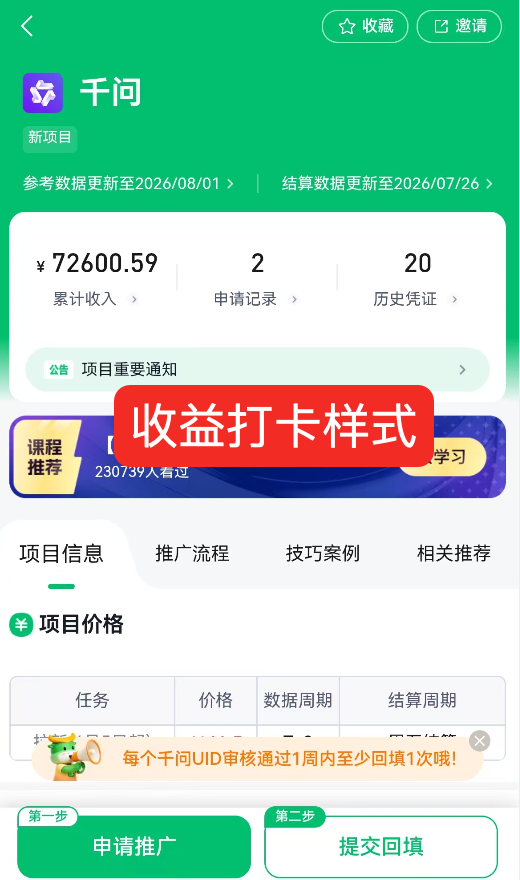Open the 项目重要通知 announcement
This screenshot has height=880, width=520.
click(257, 369)
